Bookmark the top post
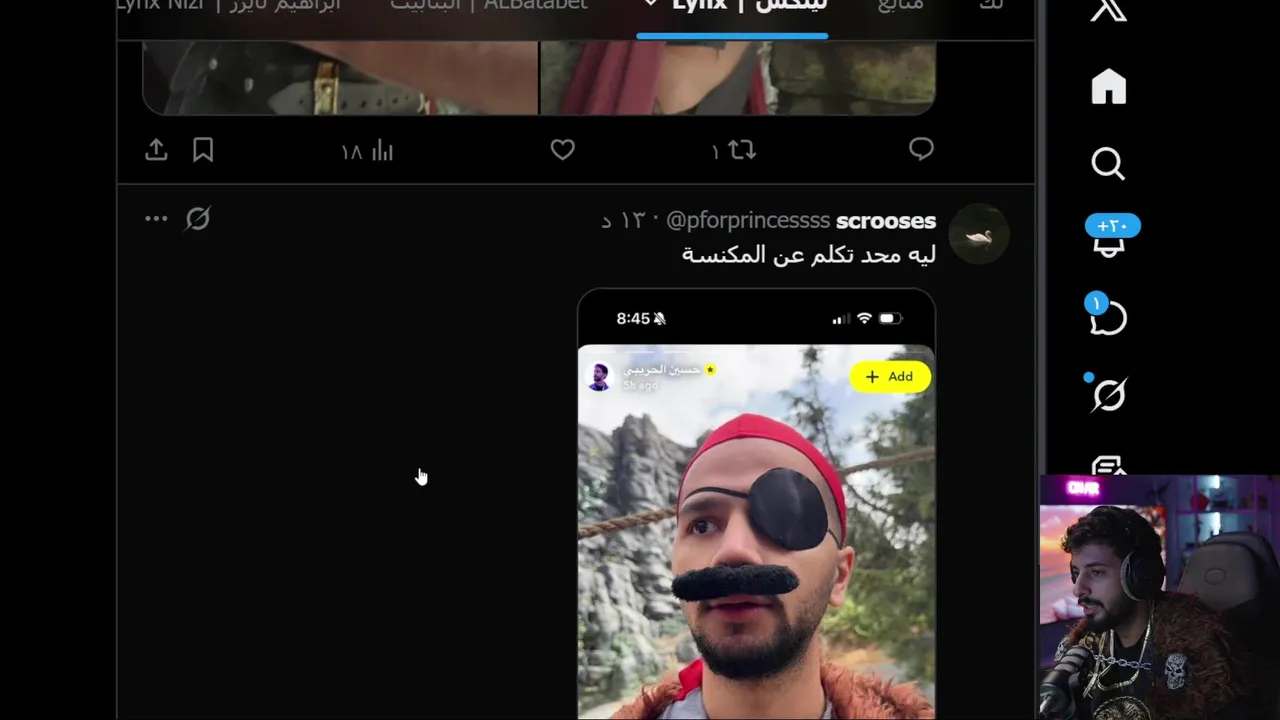Viewport: 1280px width, 720px height. 203,150
